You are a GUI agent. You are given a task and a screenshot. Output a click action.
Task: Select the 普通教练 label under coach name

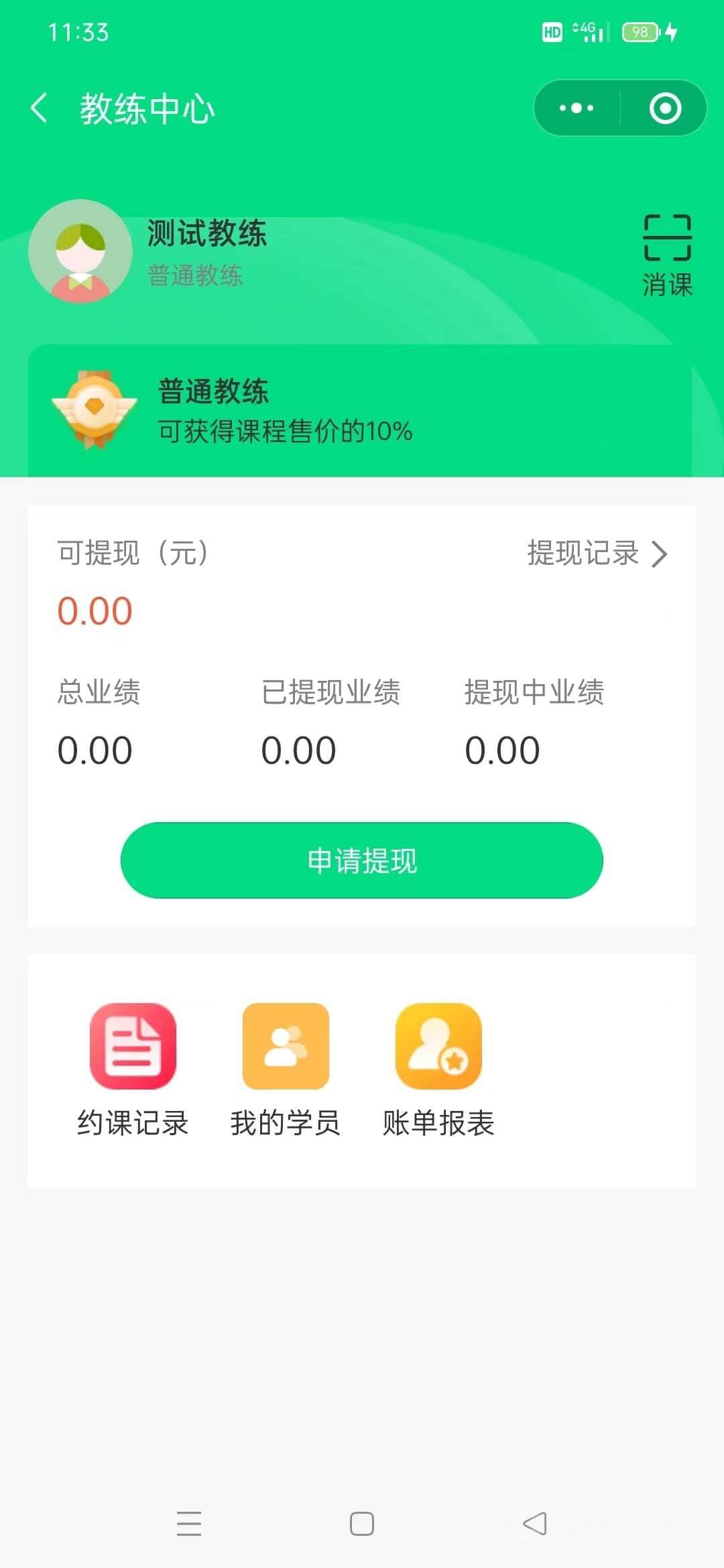click(194, 276)
